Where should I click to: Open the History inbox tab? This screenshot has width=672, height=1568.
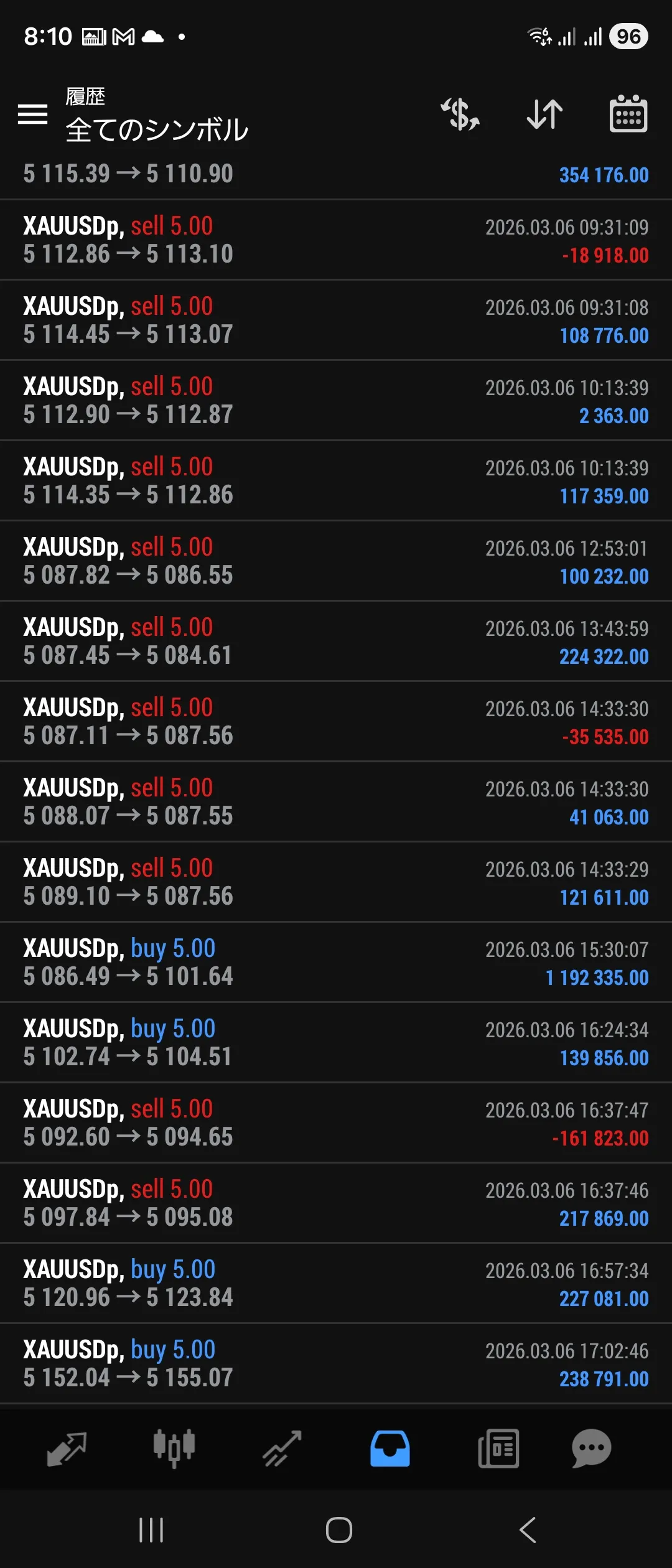(x=390, y=1449)
